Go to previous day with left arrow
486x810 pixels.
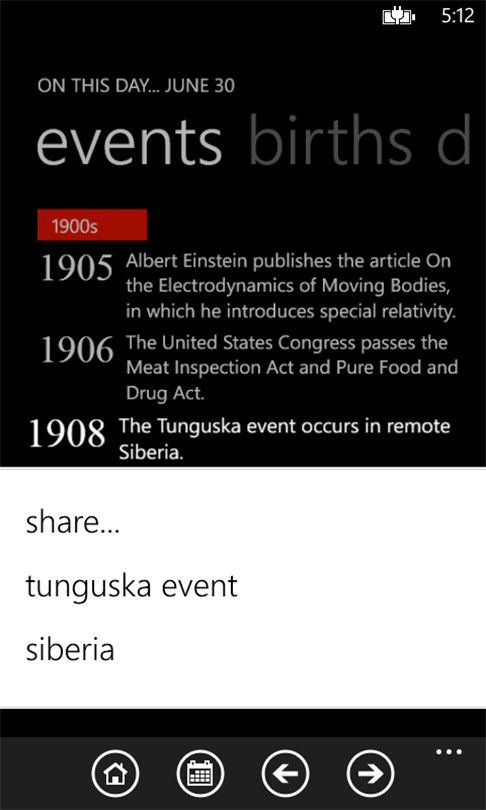286,773
